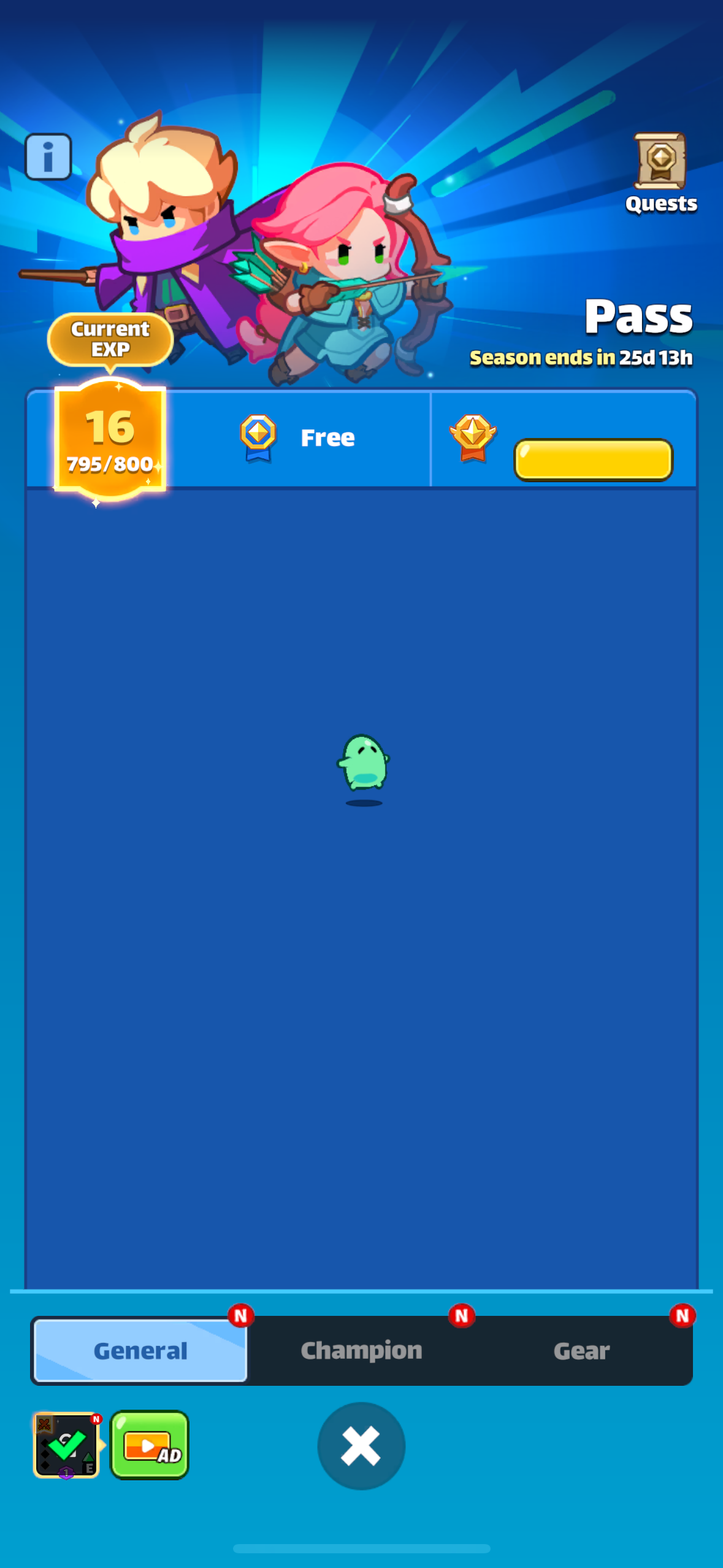Close the Pass screen
723x1568 pixels.
pos(361,1445)
